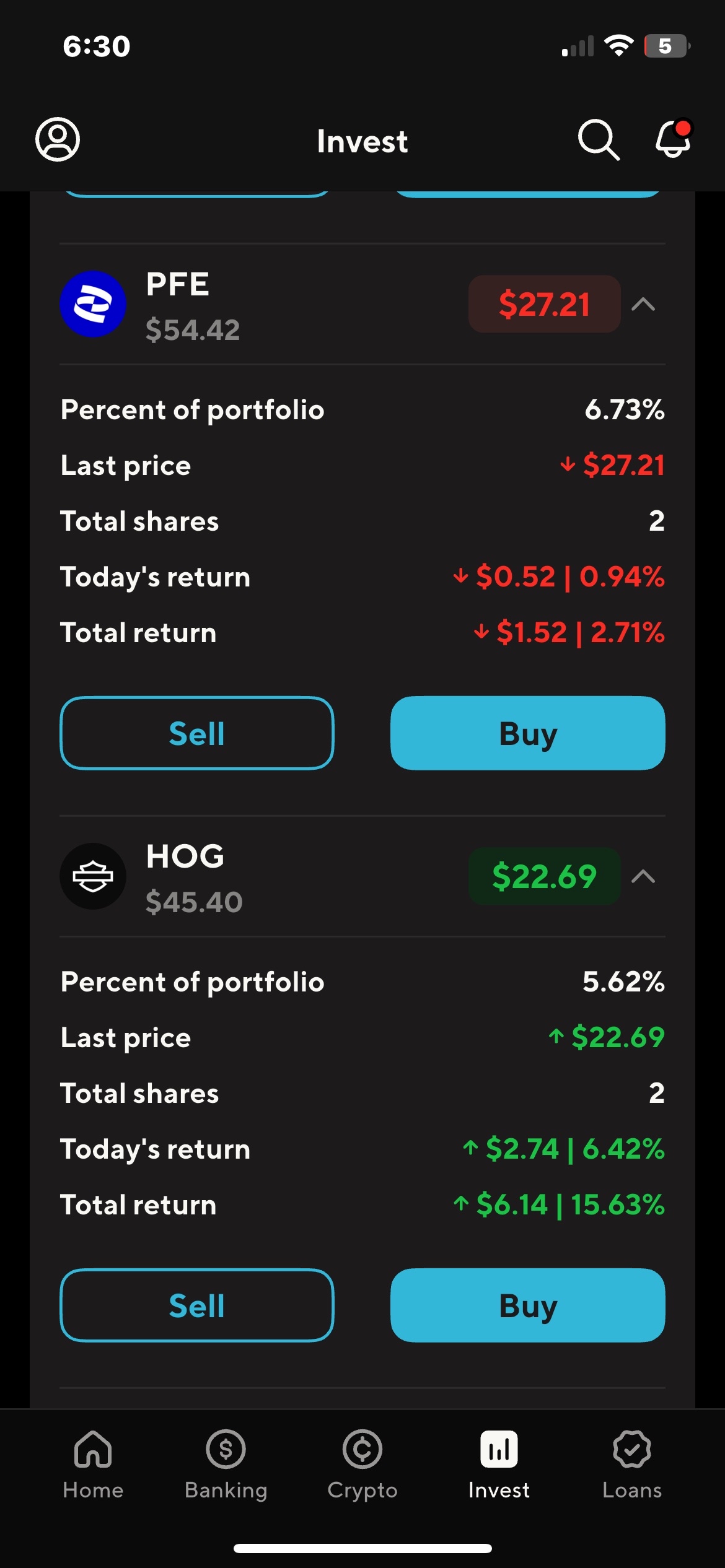Select the Invest tab

coord(499,1464)
